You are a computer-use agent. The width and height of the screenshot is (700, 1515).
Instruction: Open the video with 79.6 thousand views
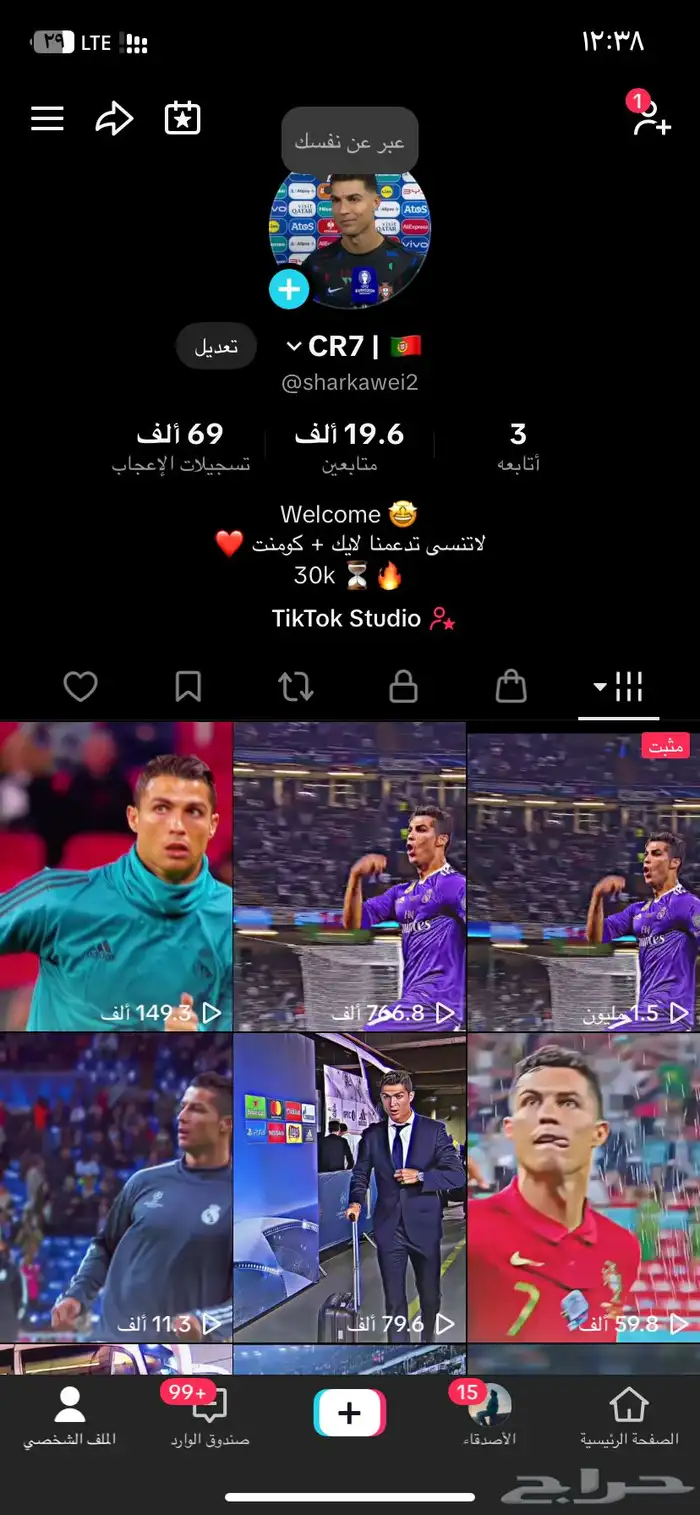click(x=350, y=1188)
